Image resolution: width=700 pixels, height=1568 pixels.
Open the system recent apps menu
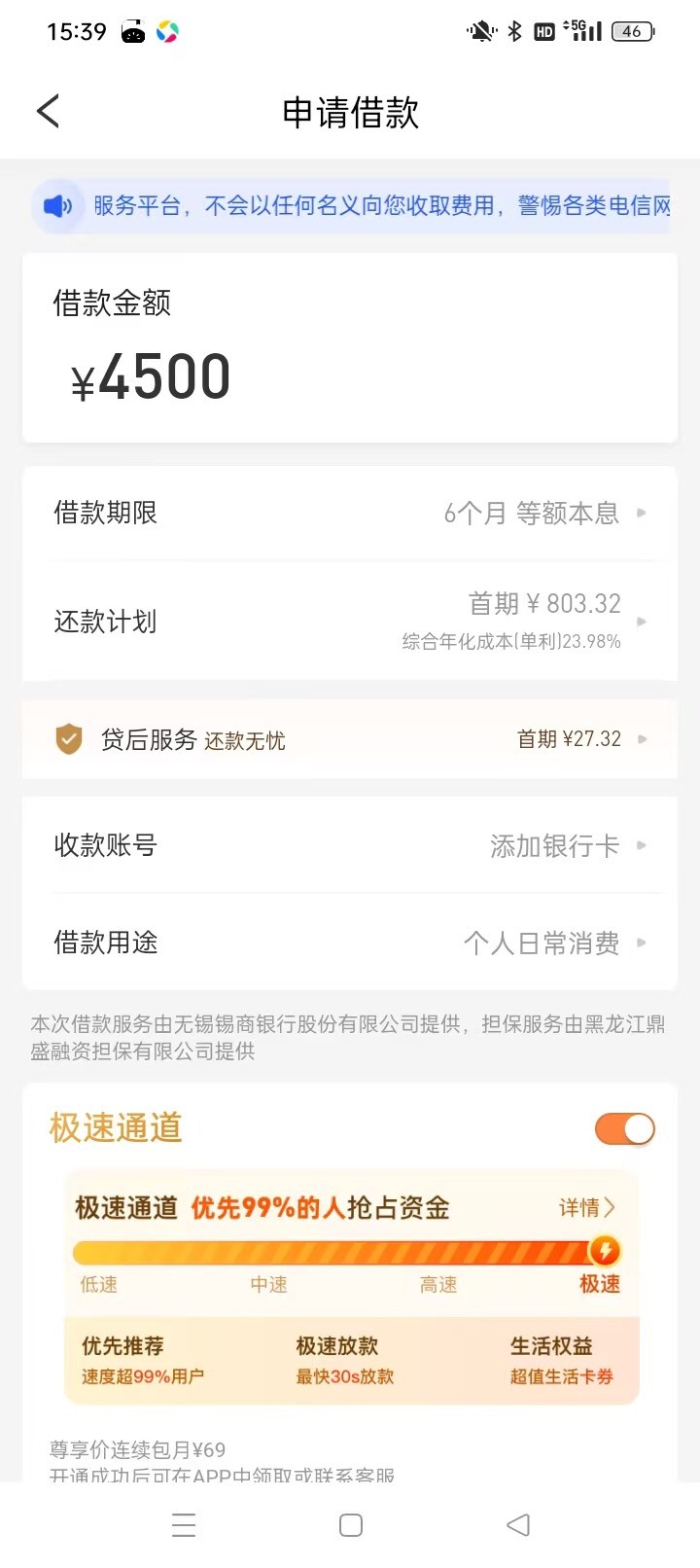click(x=184, y=1524)
